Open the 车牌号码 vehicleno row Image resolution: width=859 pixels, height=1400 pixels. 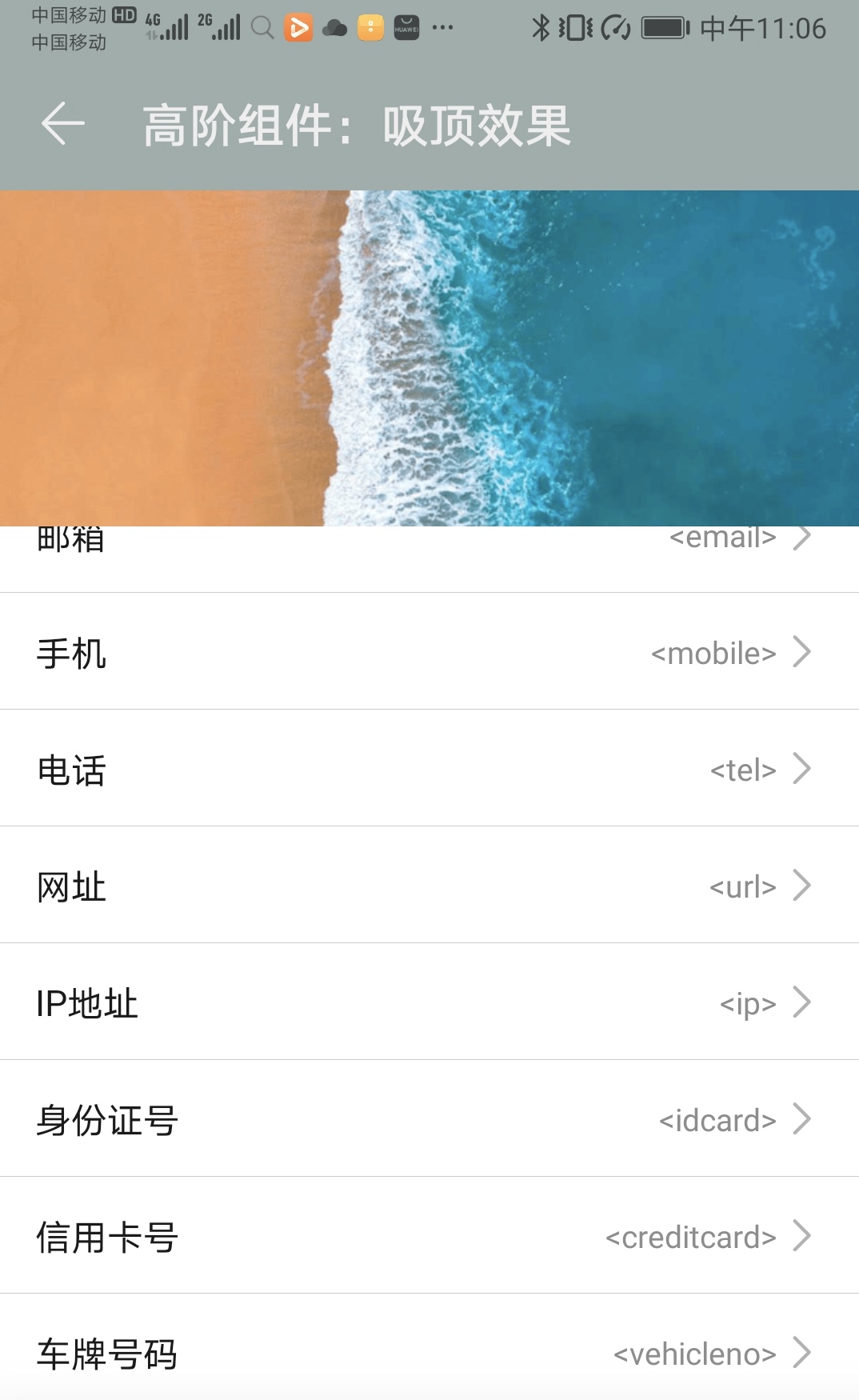429,1352
